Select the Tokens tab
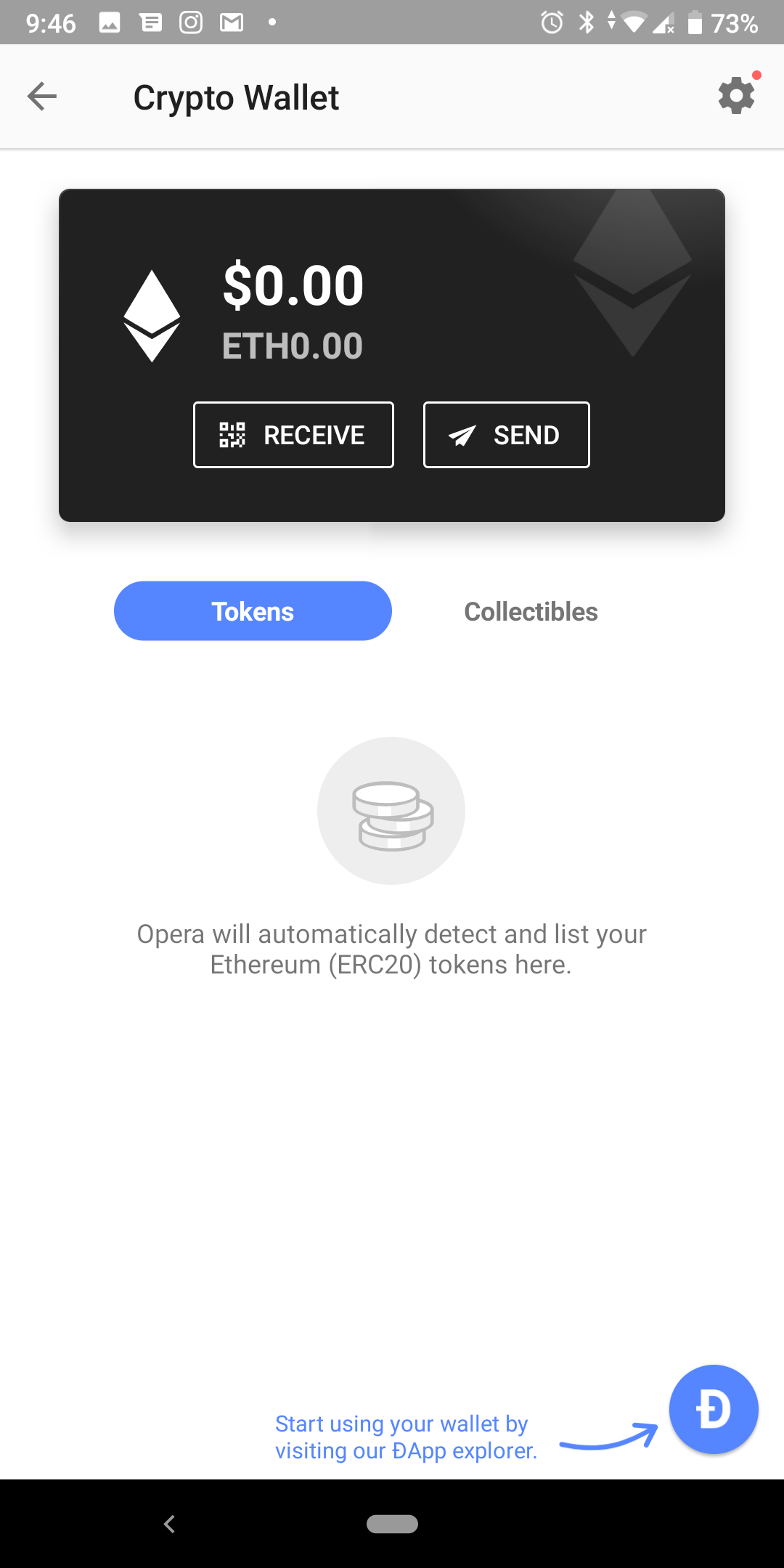Image resolution: width=784 pixels, height=1568 pixels. point(253,611)
